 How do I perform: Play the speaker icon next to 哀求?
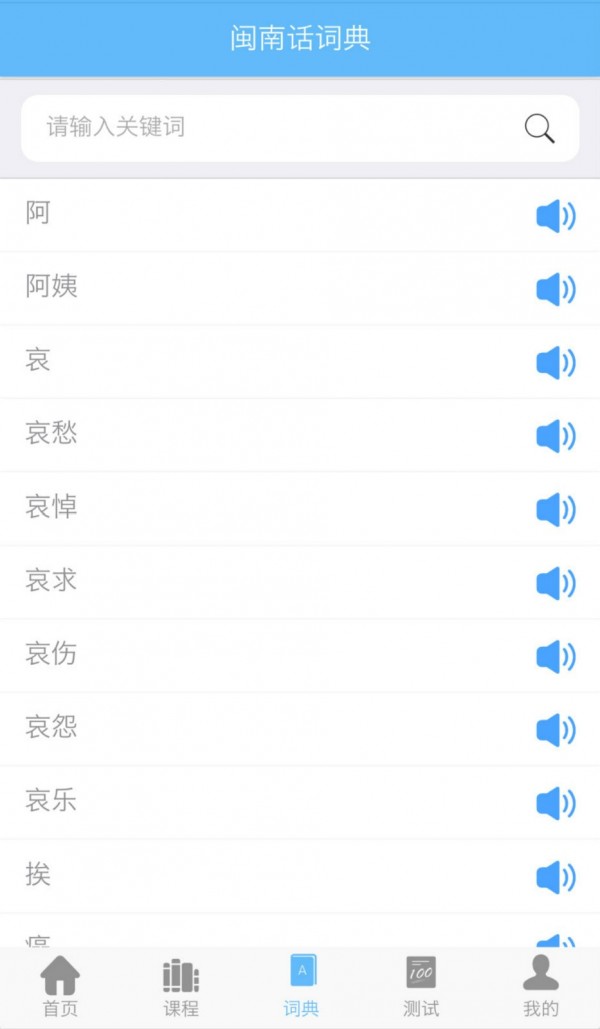(555, 584)
